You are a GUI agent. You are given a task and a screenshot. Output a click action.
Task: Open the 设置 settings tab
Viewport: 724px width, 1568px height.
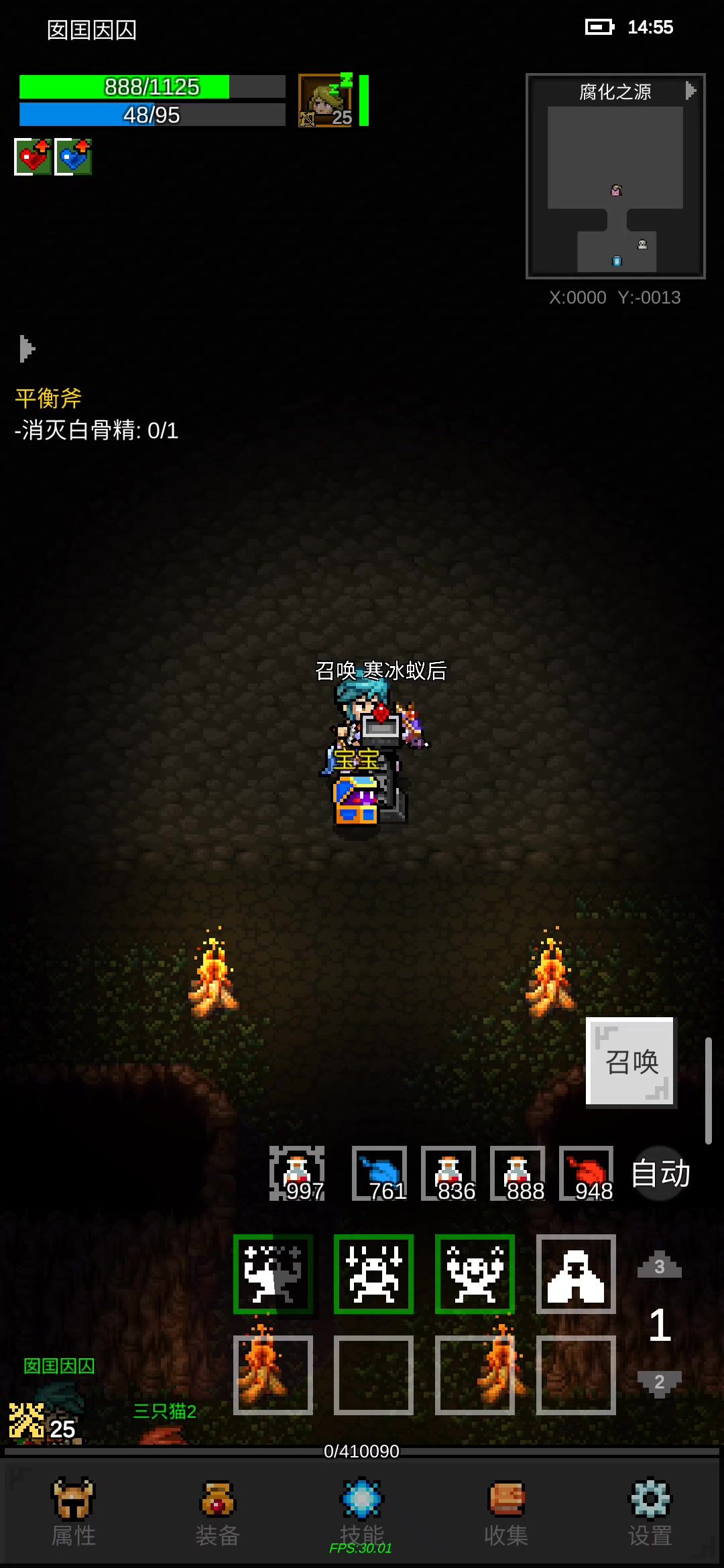tap(650, 1512)
